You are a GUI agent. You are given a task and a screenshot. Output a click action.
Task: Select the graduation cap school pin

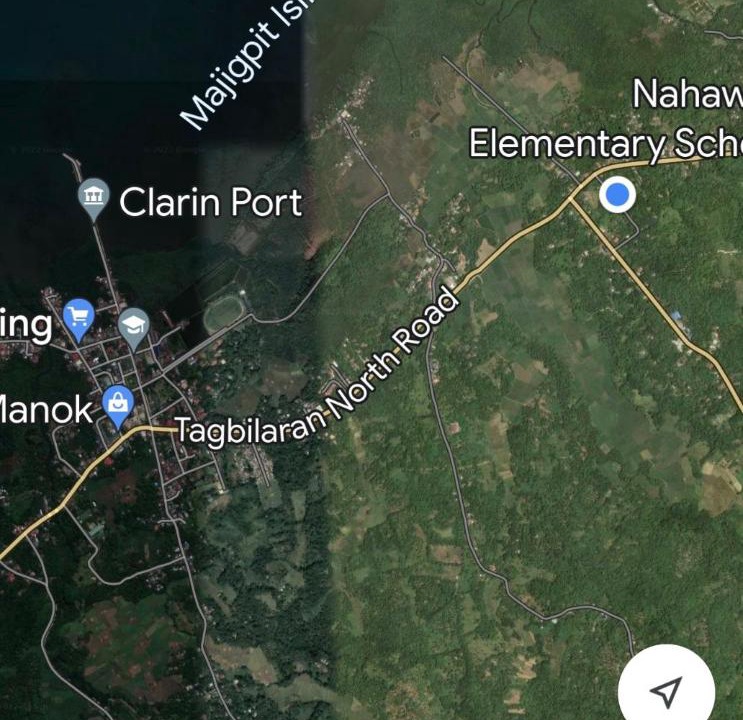point(133,325)
